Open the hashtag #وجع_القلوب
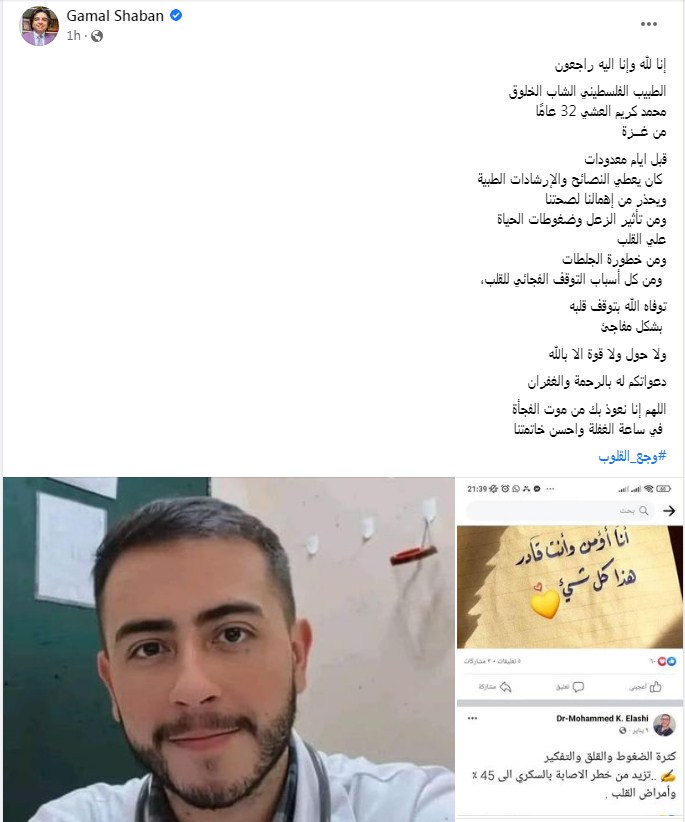 (x=632, y=457)
